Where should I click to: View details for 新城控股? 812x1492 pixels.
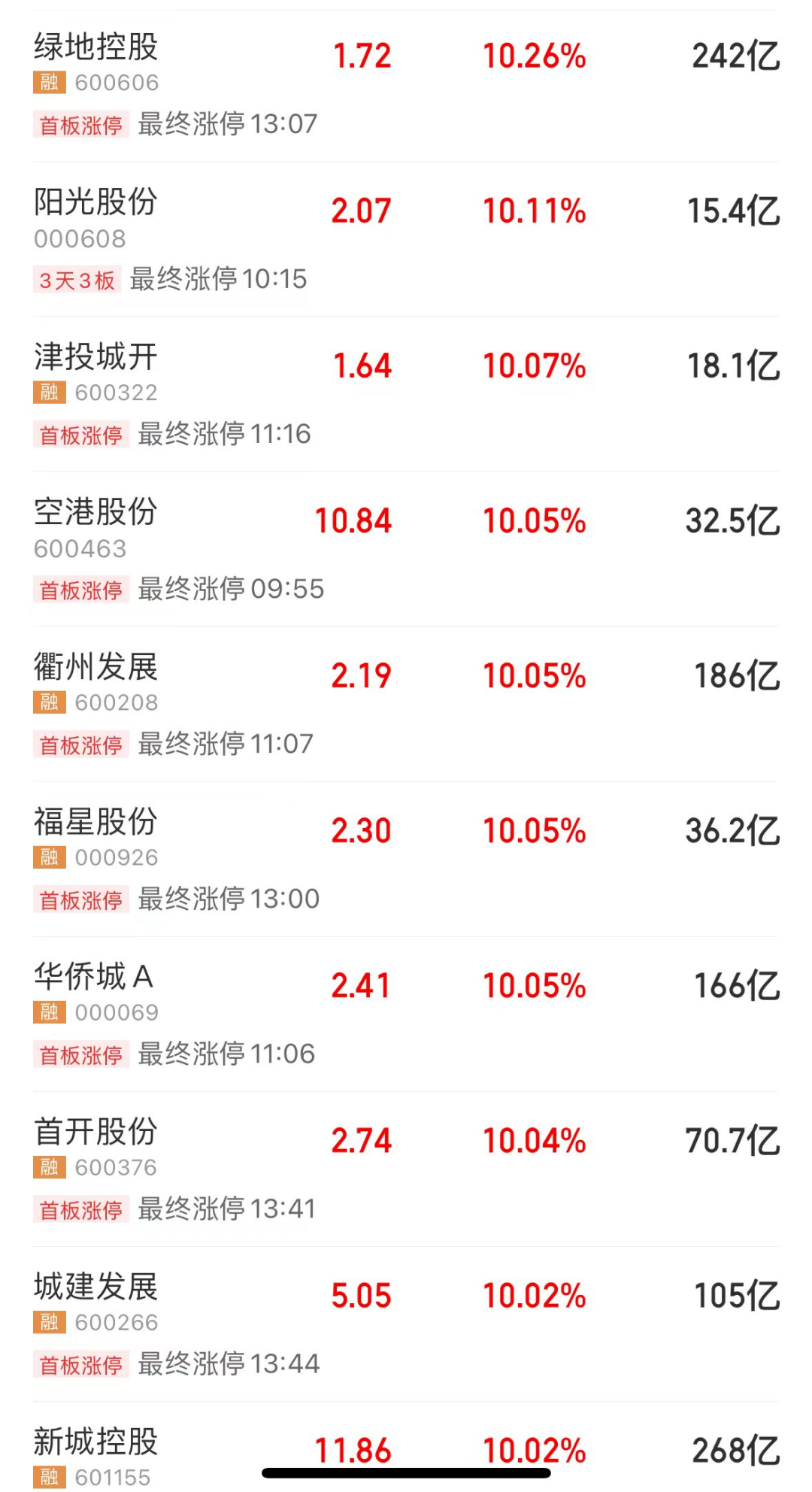406,1447
